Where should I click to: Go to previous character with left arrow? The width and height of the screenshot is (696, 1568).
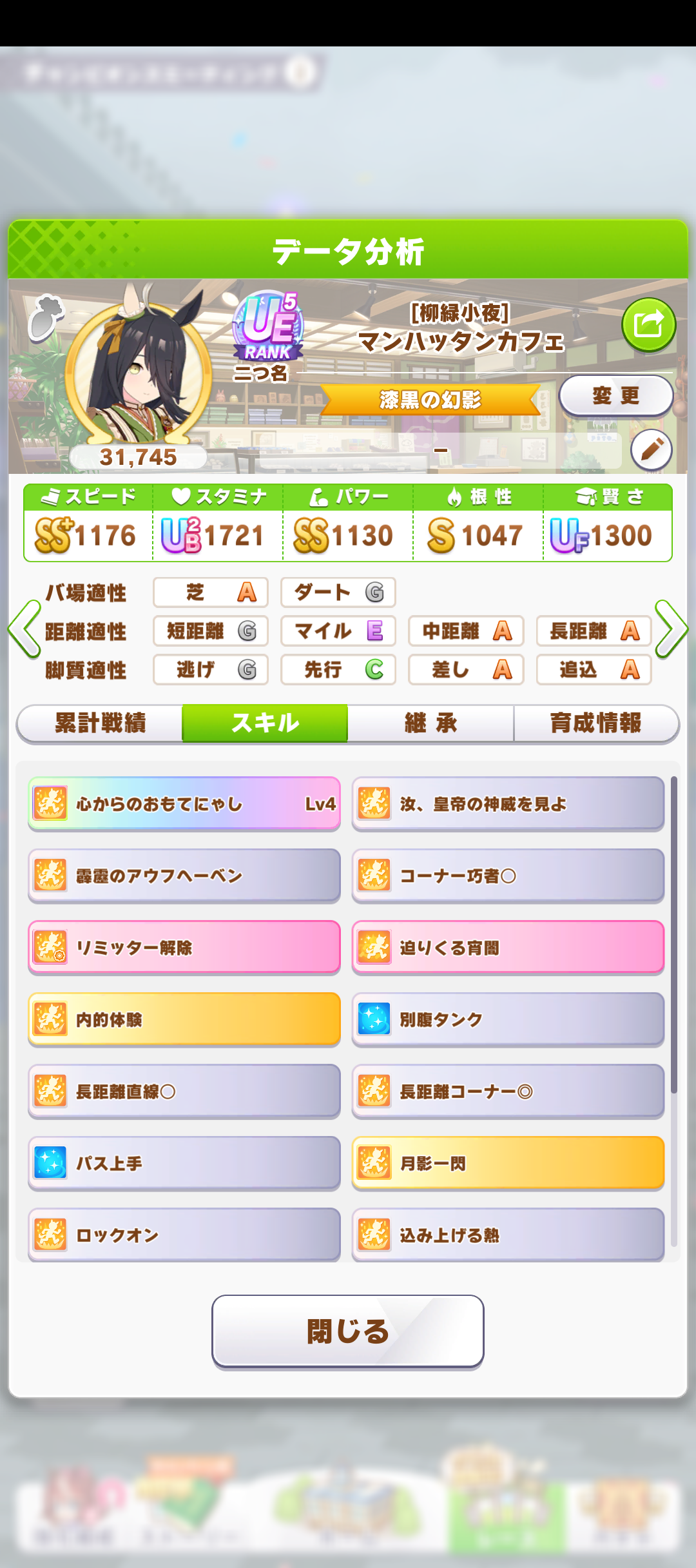click(24, 629)
